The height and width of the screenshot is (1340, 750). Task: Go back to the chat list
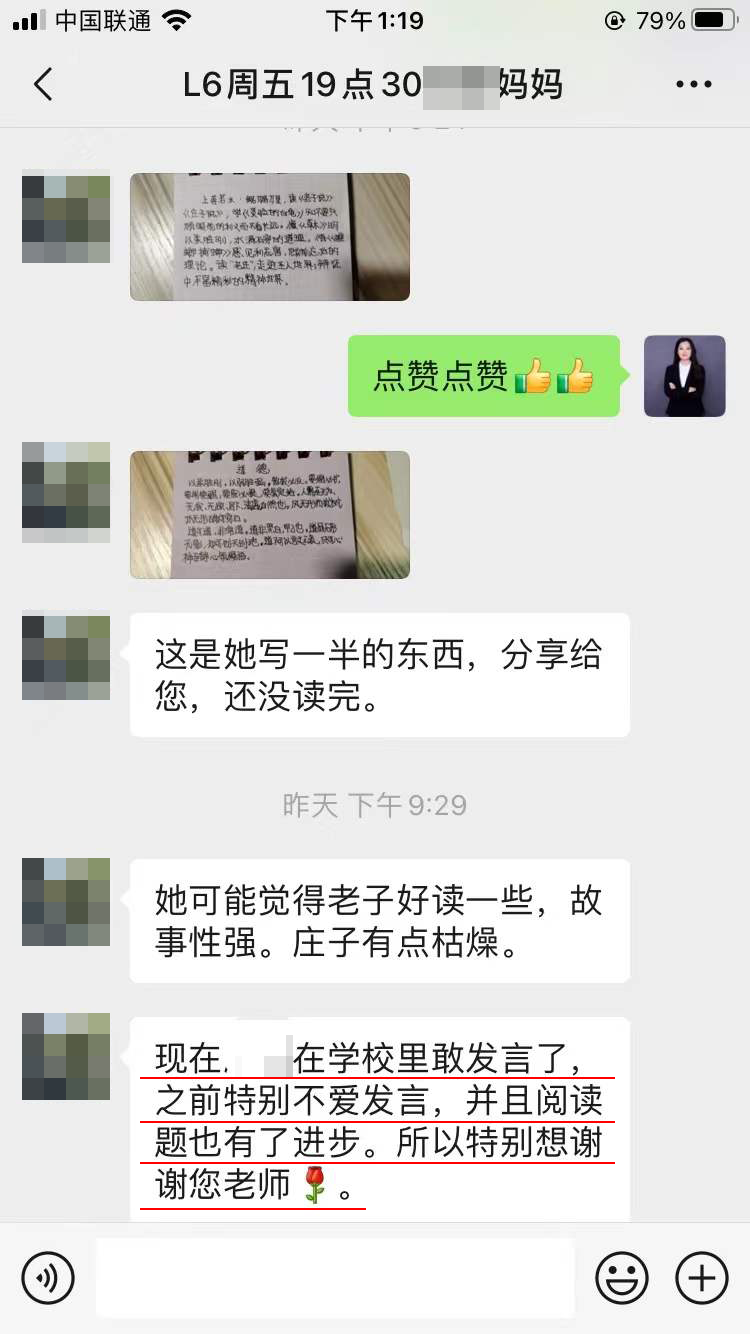[x=43, y=85]
